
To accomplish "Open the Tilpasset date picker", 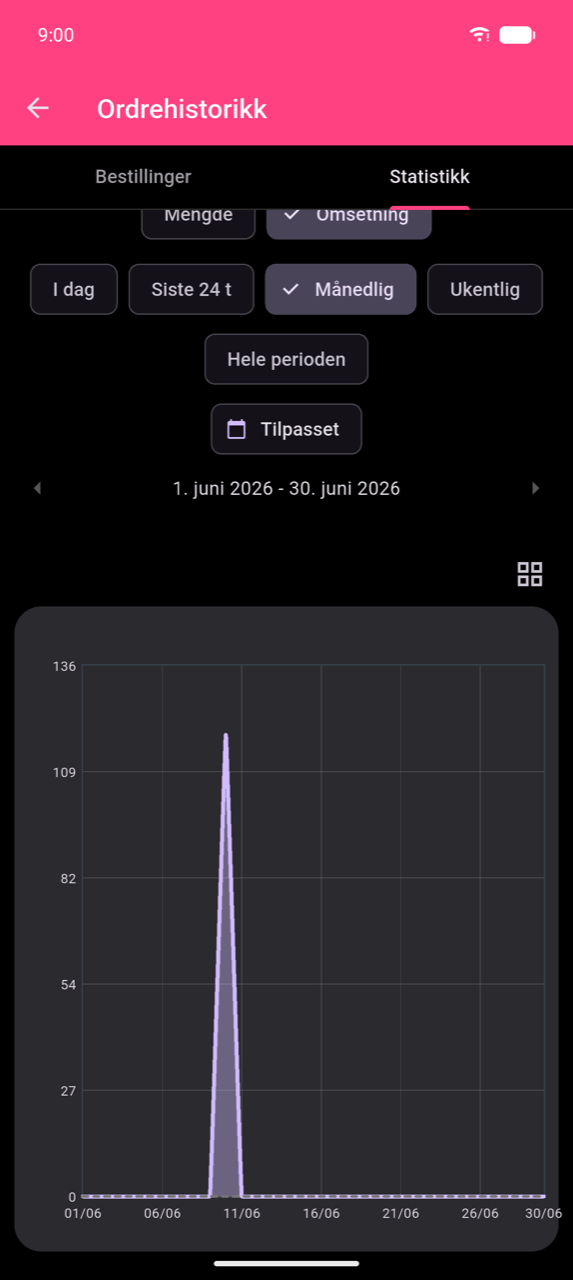I will [286, 429].
